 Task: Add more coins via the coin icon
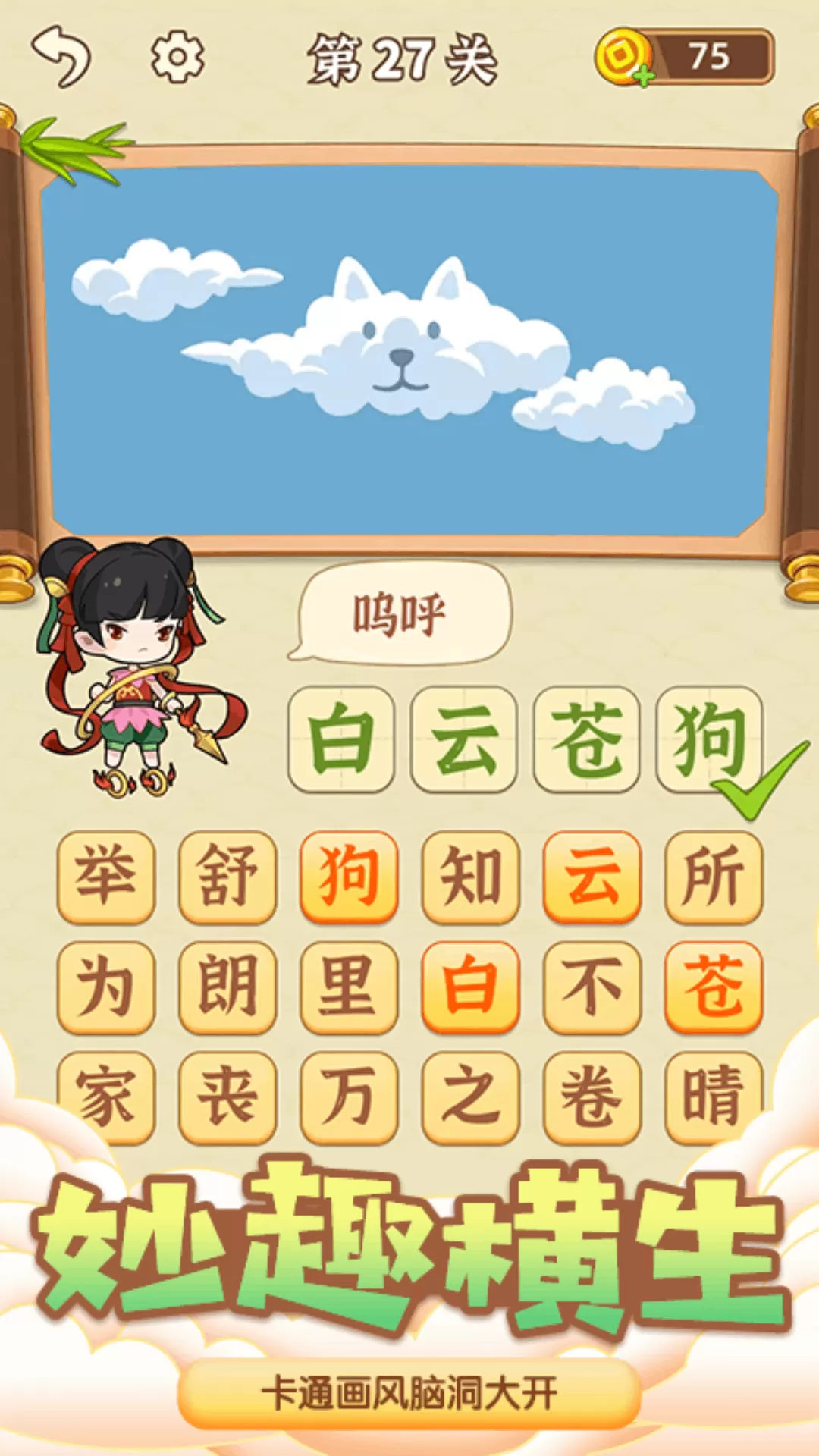point(623,57)
